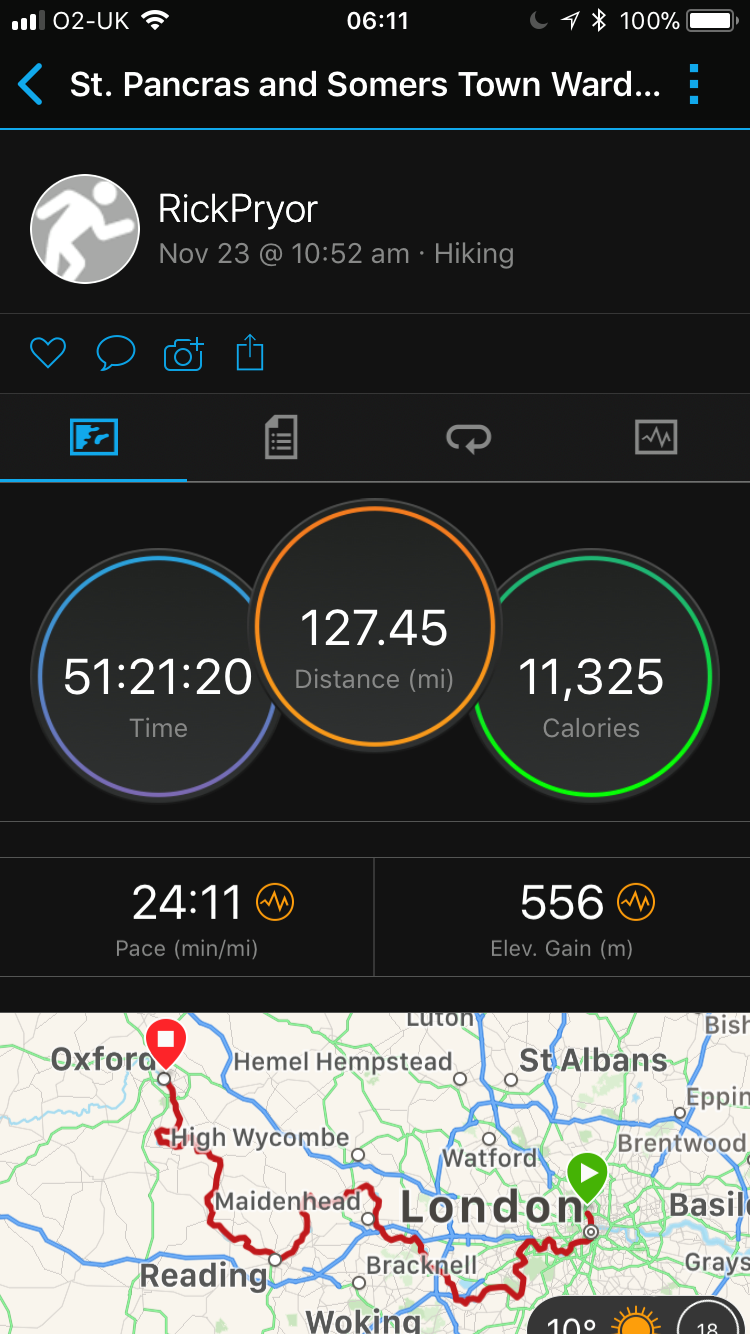Image resolution: width=750 pixels, height=1334 pixels.
Task: Add a photo to this activity
Action: [183, 353]
